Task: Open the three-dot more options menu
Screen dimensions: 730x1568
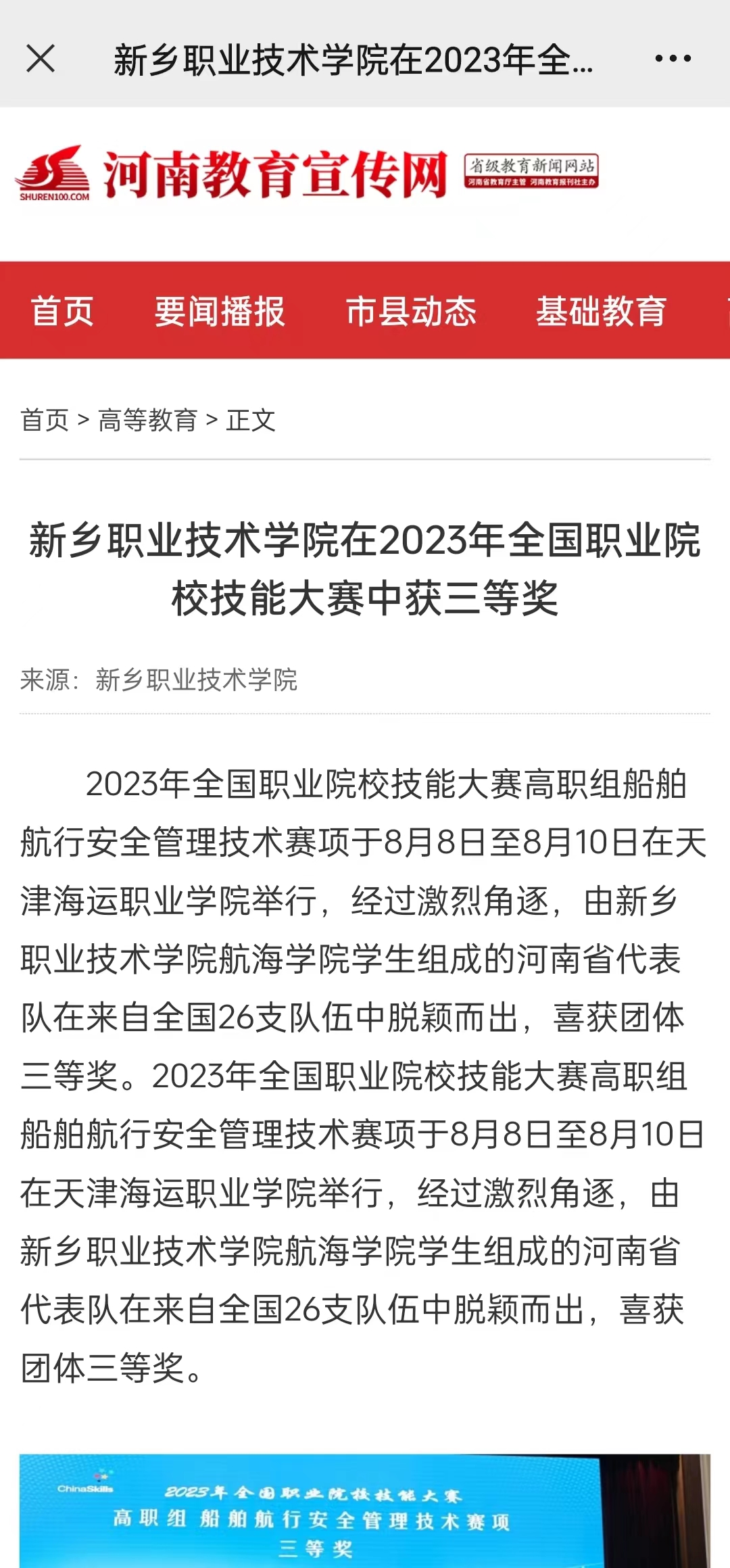Action: [673, 59]
